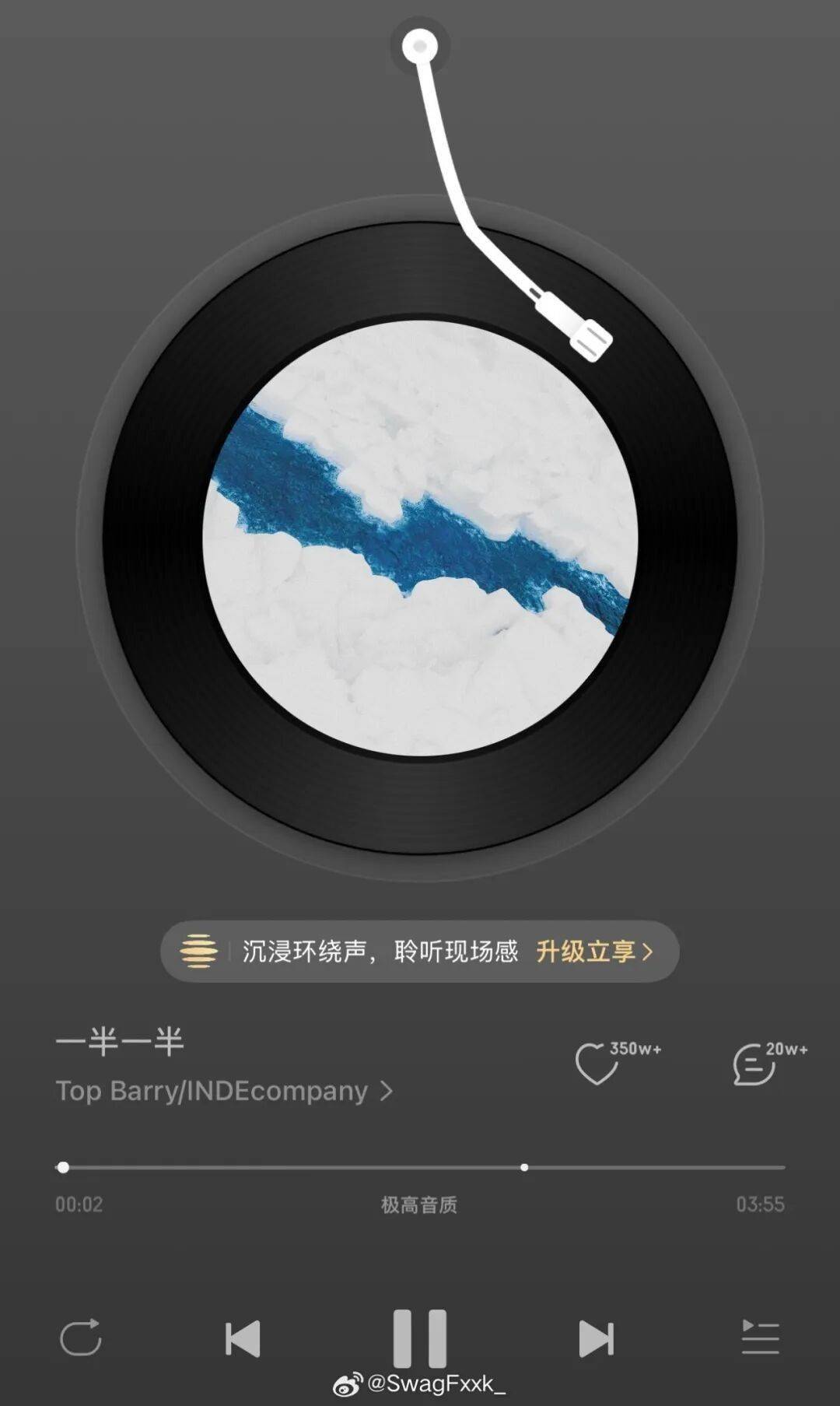Skip to the next track

coord(597,1339)
